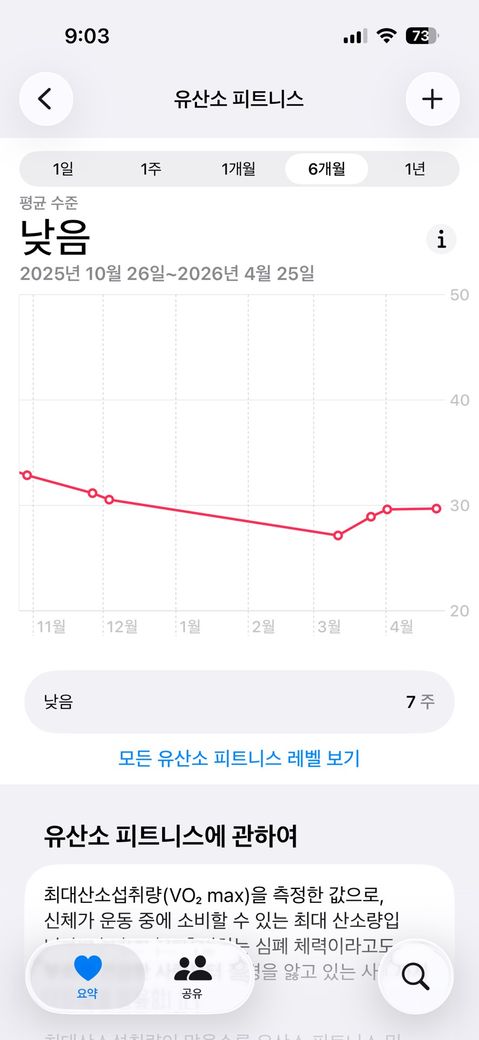
Task: Switch chart range to 1주
Action: [x=151, y=169]
